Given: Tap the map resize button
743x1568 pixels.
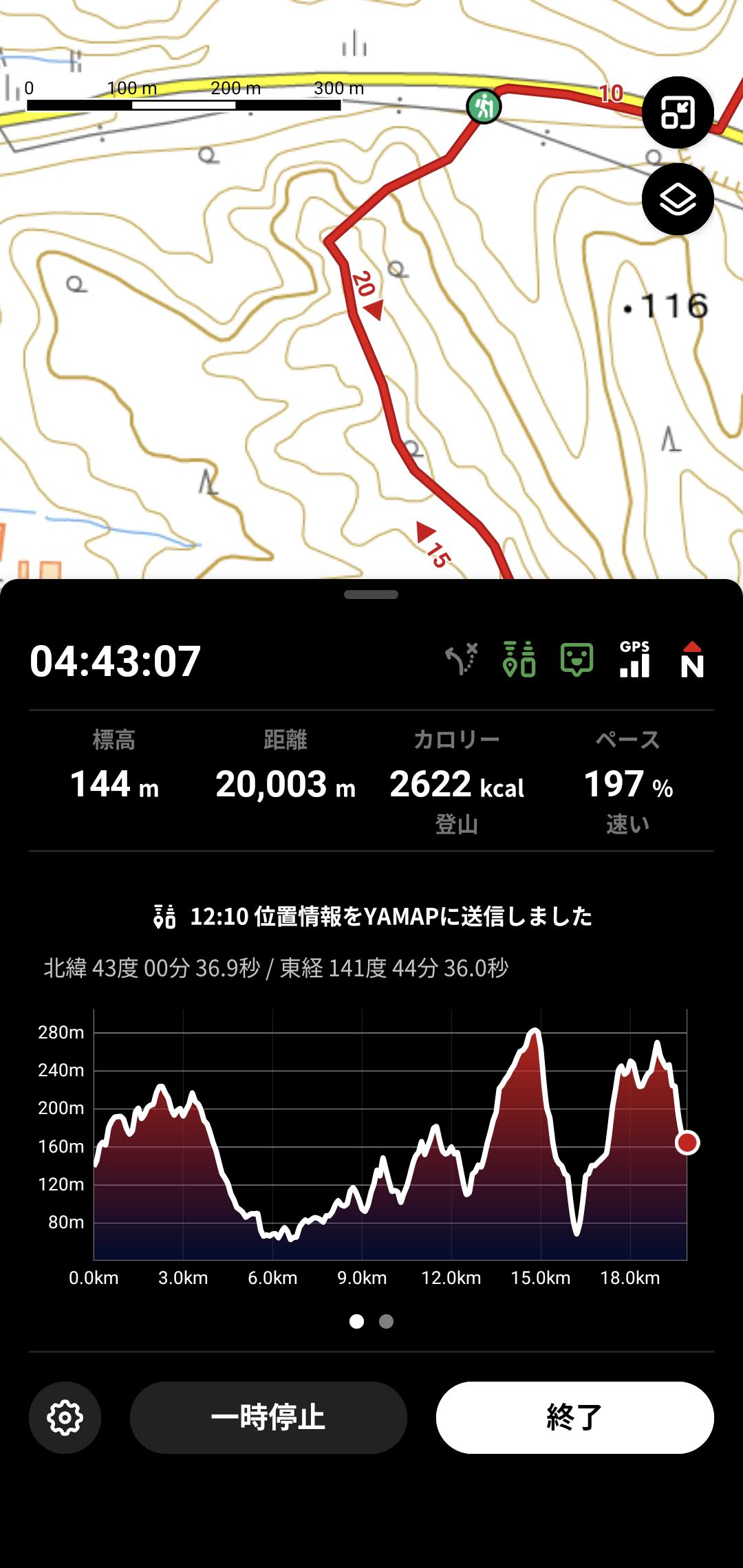Looking at the screenshot, I should coord(678,112).
